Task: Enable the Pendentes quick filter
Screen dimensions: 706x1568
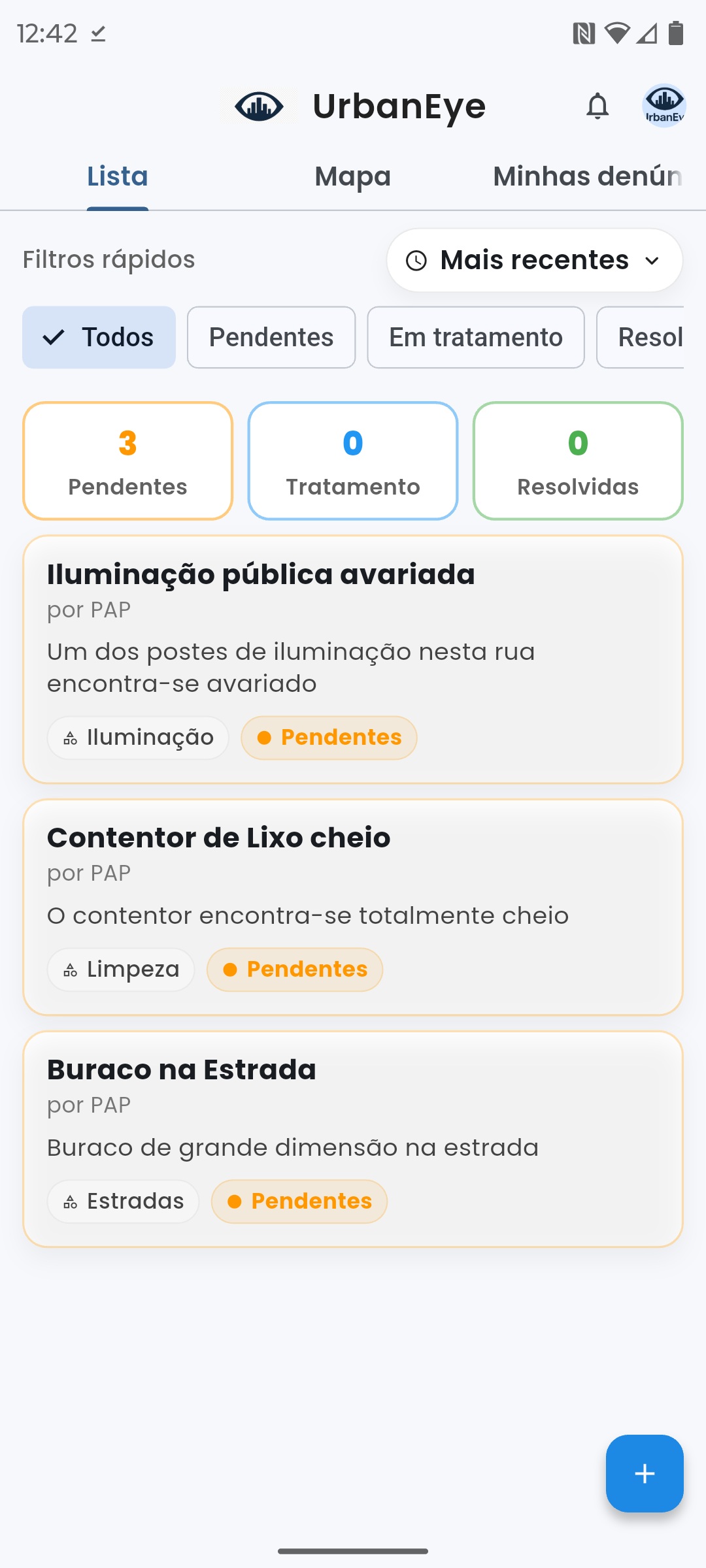Action: point(271,337)
